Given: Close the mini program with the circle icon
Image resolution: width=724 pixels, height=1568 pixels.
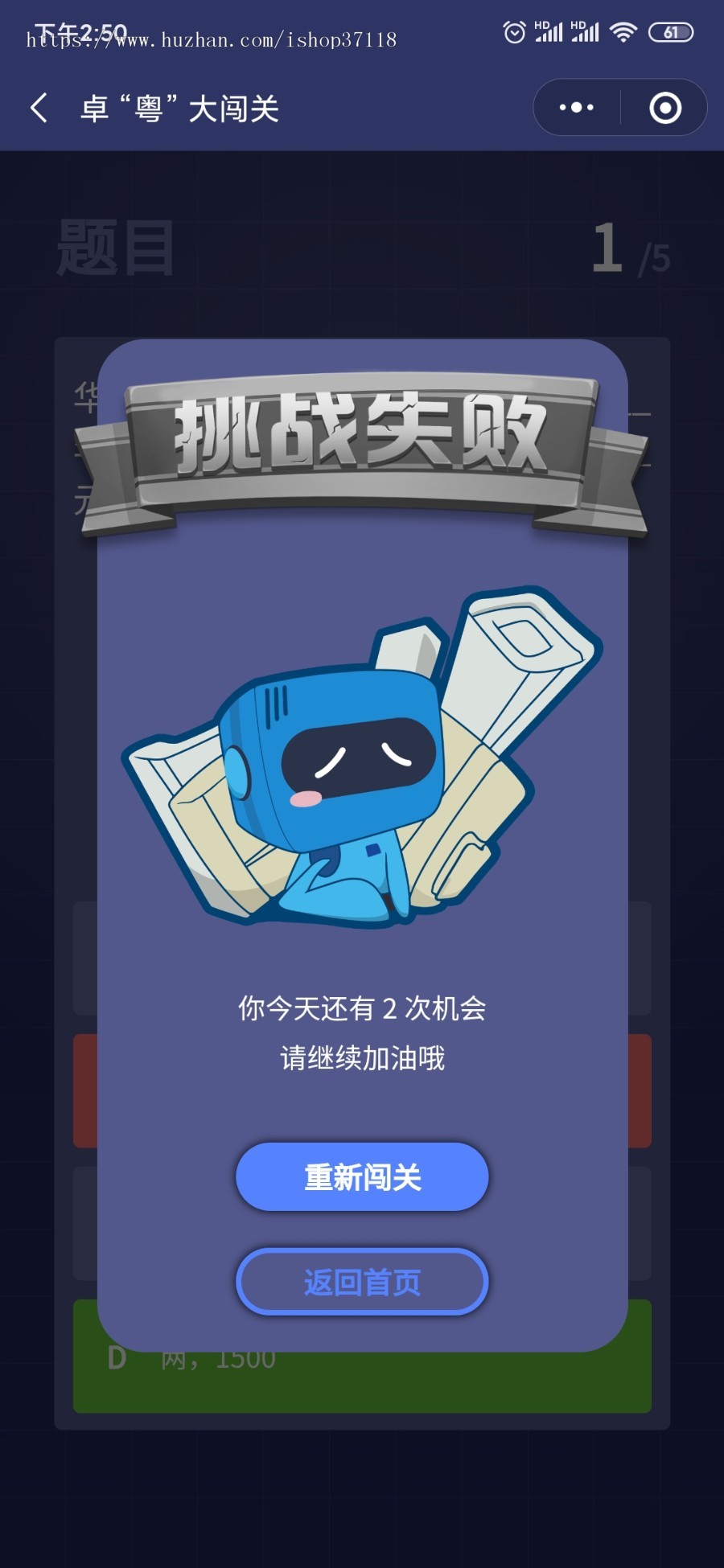Looking at the screenshot, I should [x=664, y=108].
